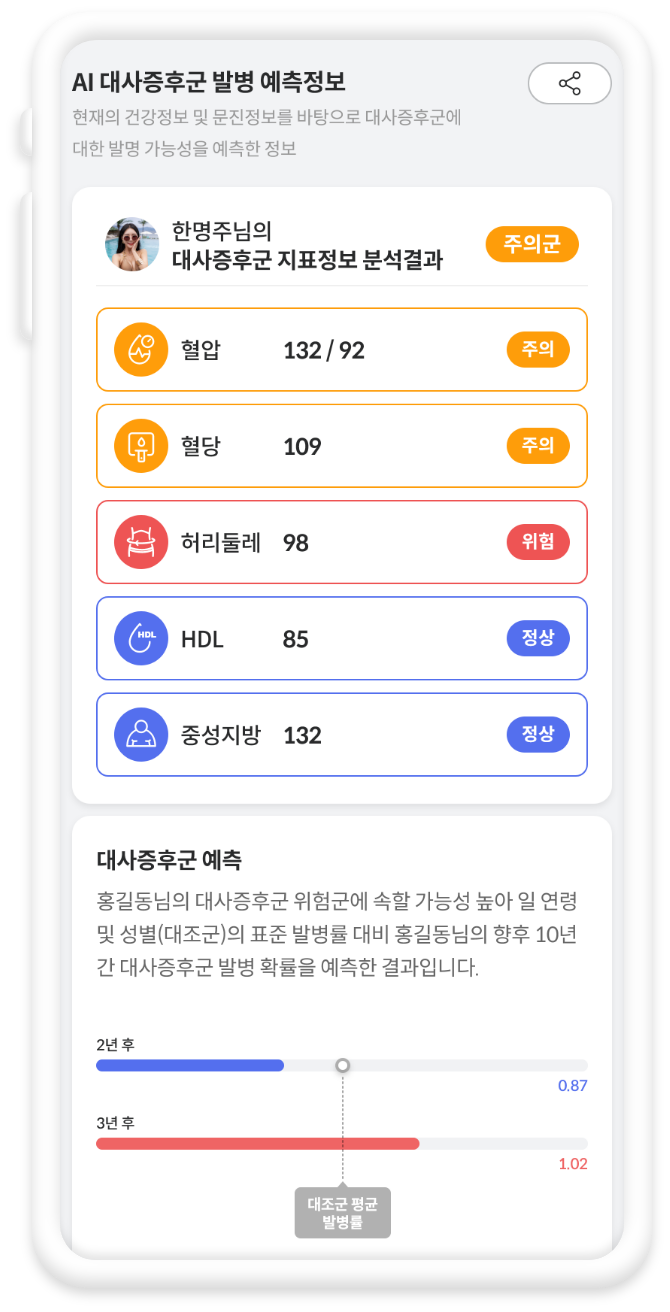The height and width of the screenshot is (1312, 670).
Task: Open the 혈당 109 card
Action: [x=342, y=446]
